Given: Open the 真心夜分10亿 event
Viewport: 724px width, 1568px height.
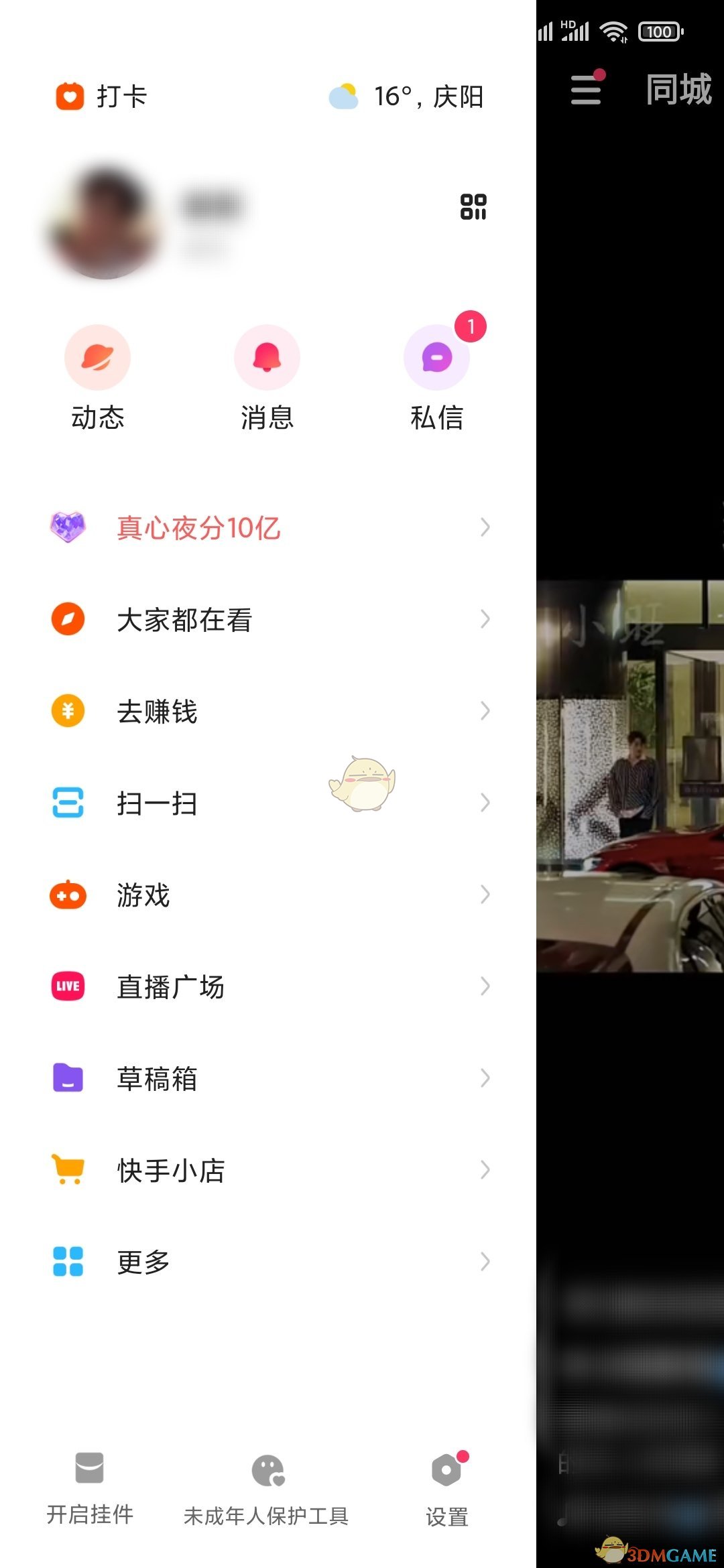Looking at the screenshot, I should (x=268, y=528).
